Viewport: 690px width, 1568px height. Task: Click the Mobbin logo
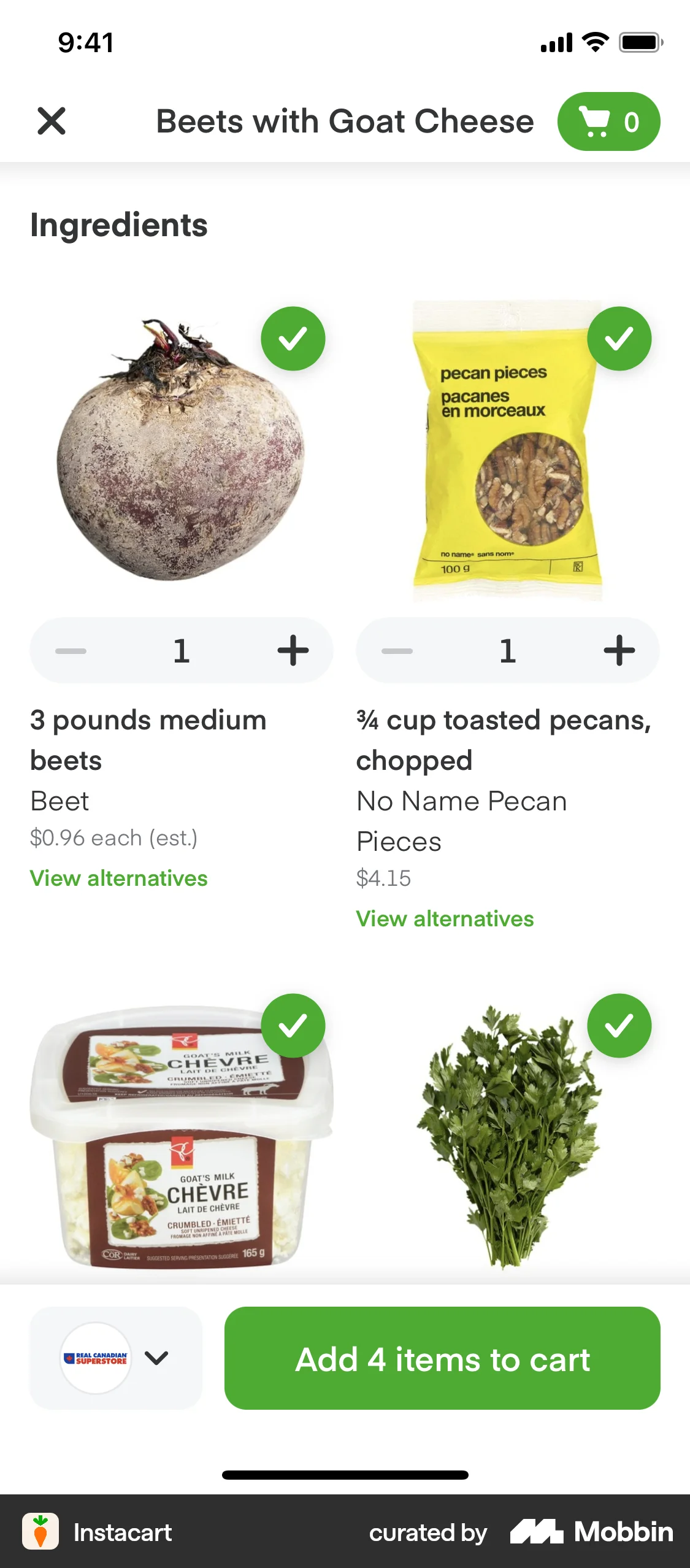(591, 1532)
